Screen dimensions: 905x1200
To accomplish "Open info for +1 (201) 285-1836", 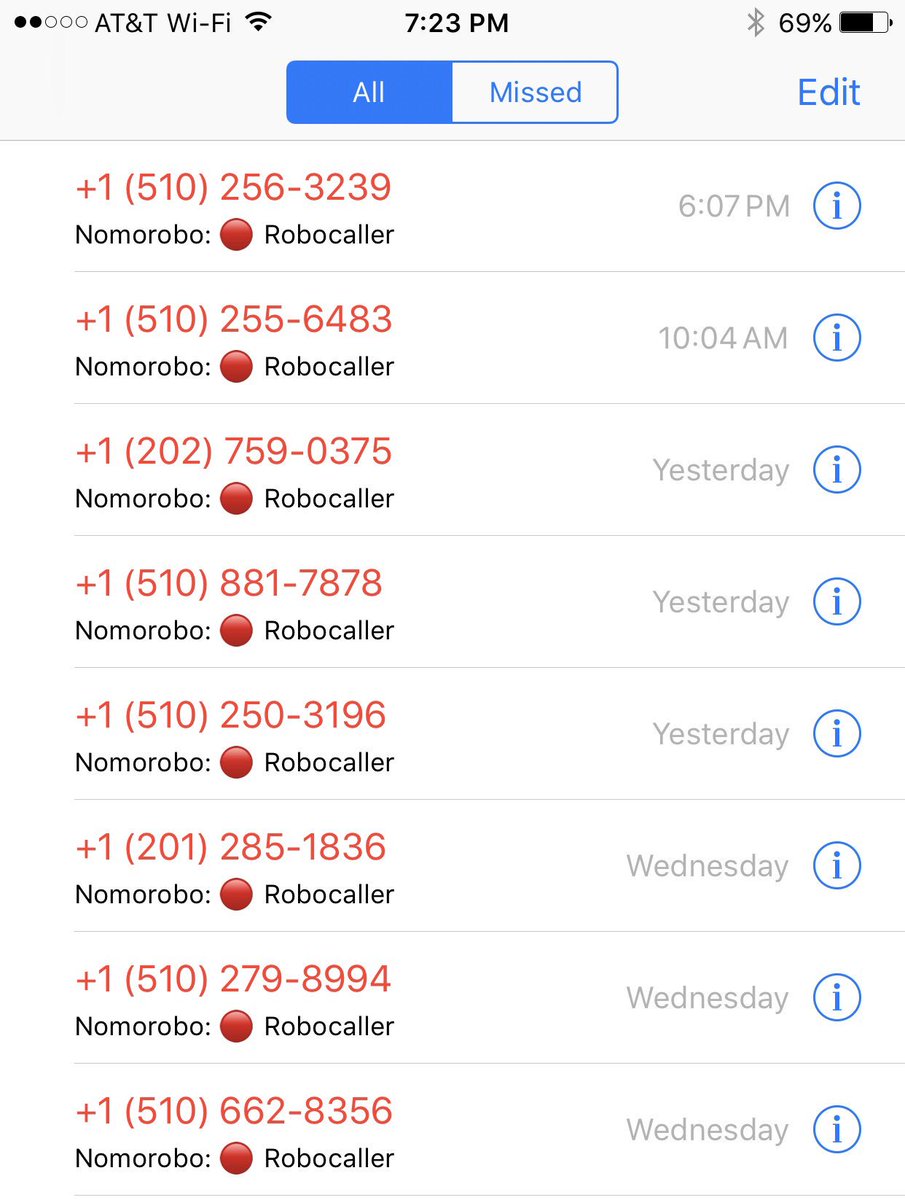I will [836, 866].
